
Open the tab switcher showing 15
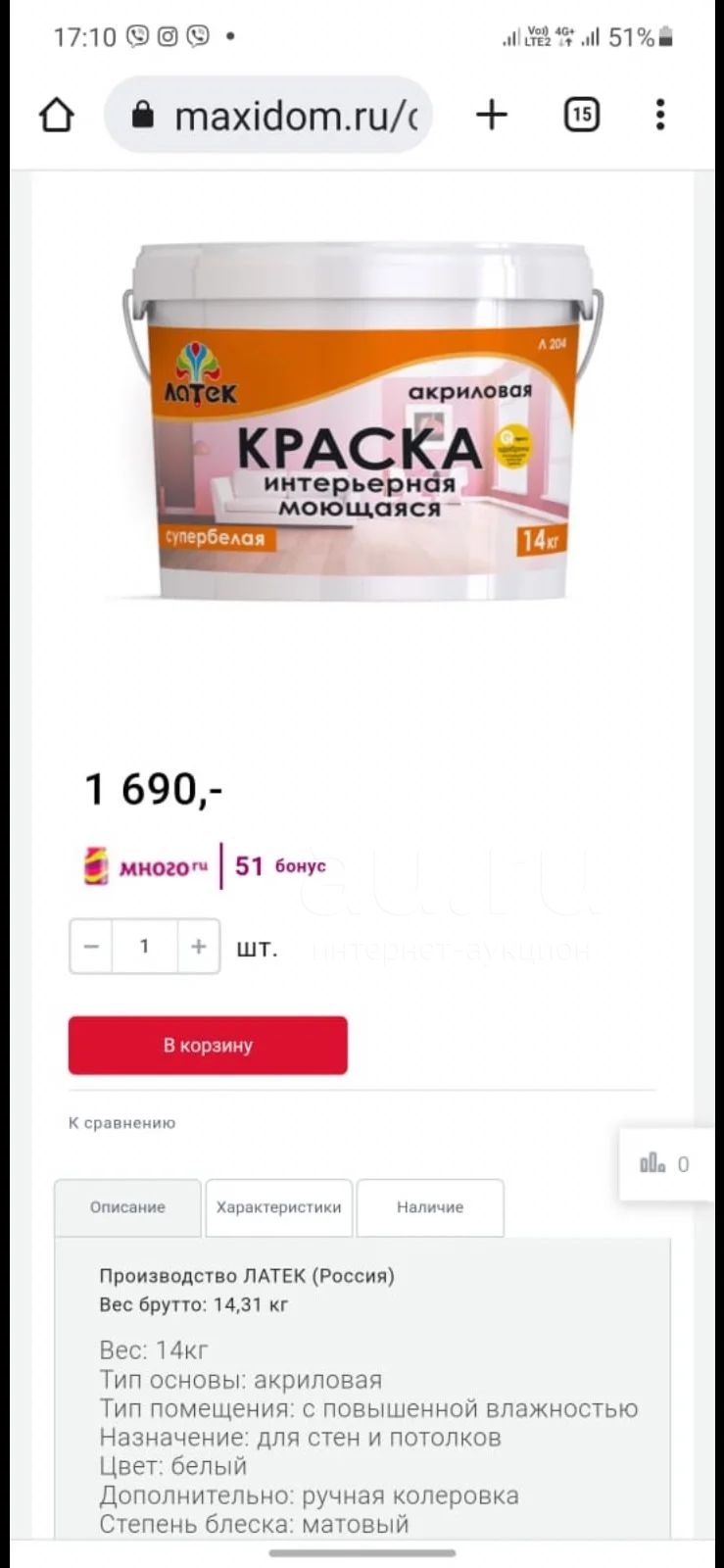point(582,116)
